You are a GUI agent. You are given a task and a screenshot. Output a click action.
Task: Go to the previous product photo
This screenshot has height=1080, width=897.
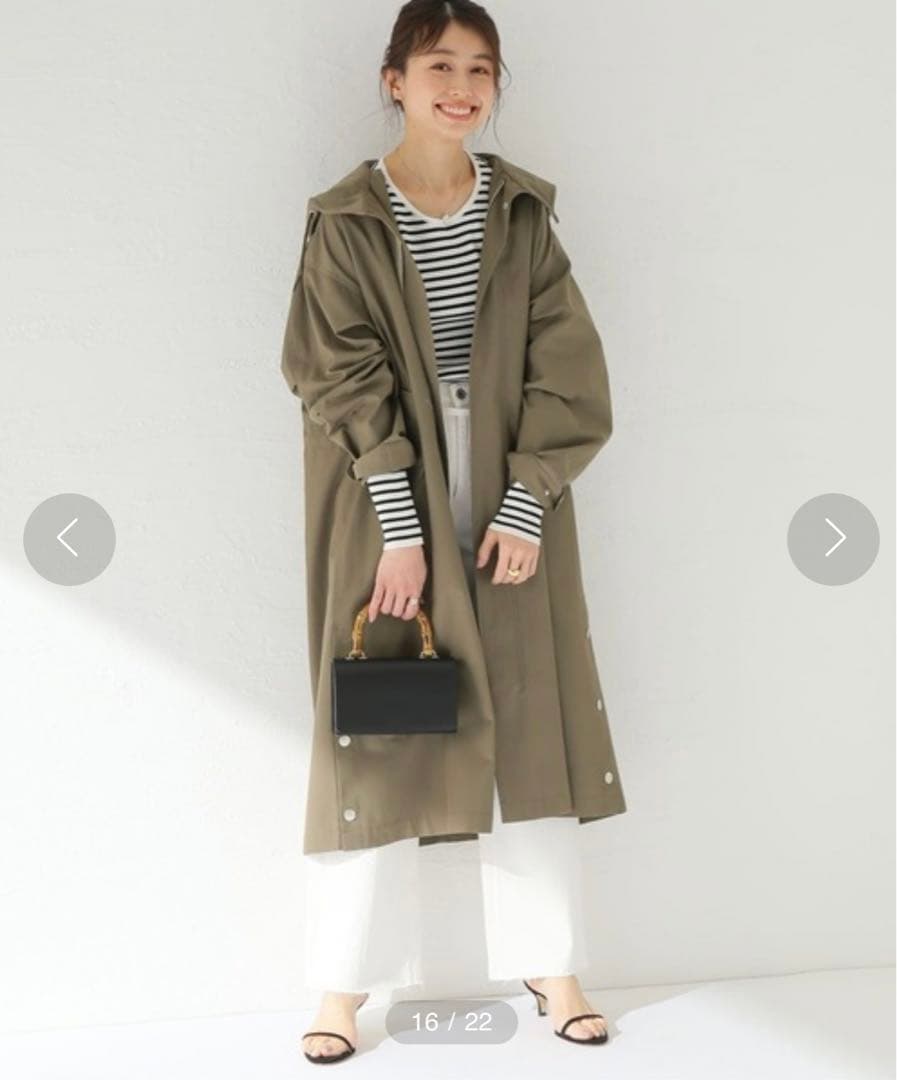(x=69, y=539)
